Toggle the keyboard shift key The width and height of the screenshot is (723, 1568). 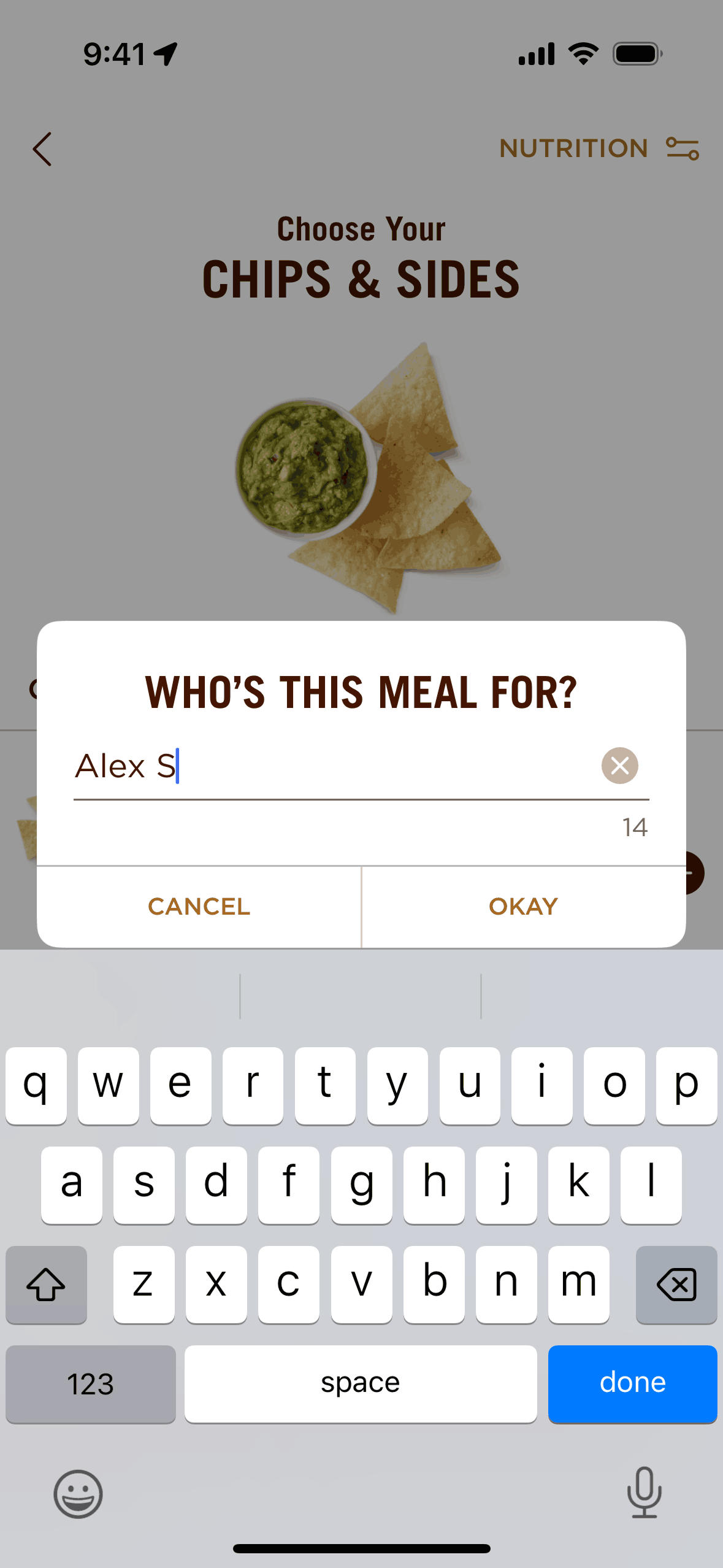click(46, 1285)
